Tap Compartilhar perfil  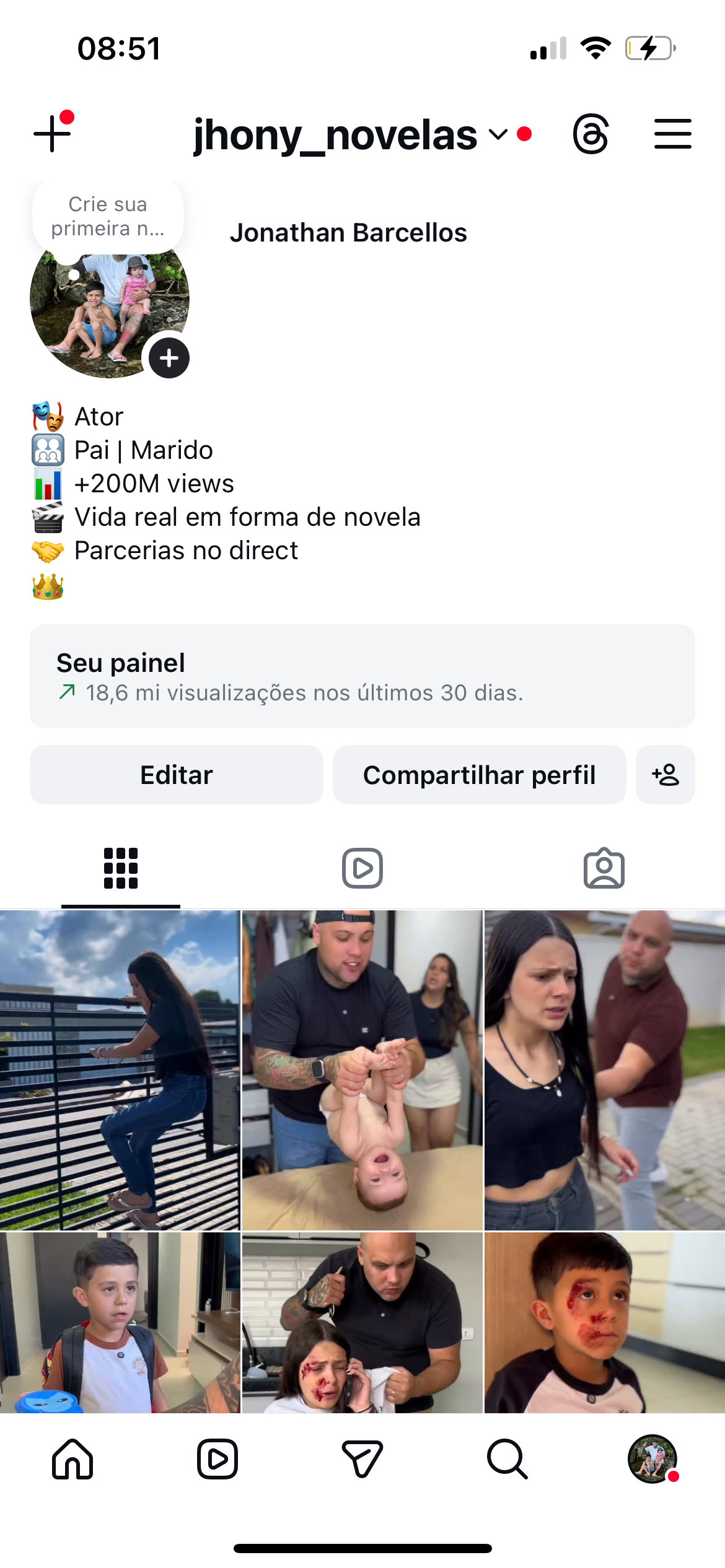point(479,775)
